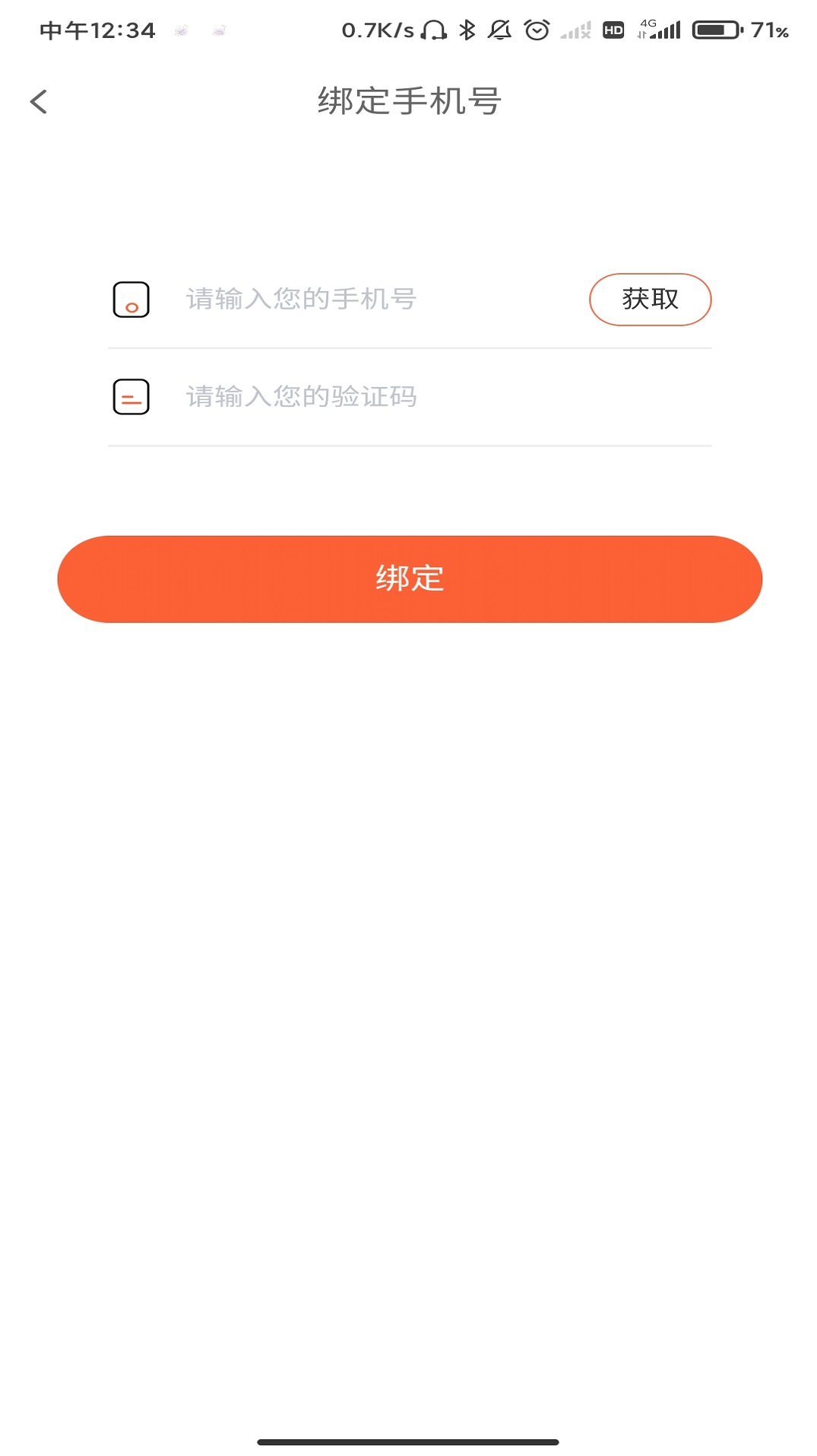Tap the verification code field icon
Image resolution: width=817 pixels, height=1456 pixels.
coord(131,397)
